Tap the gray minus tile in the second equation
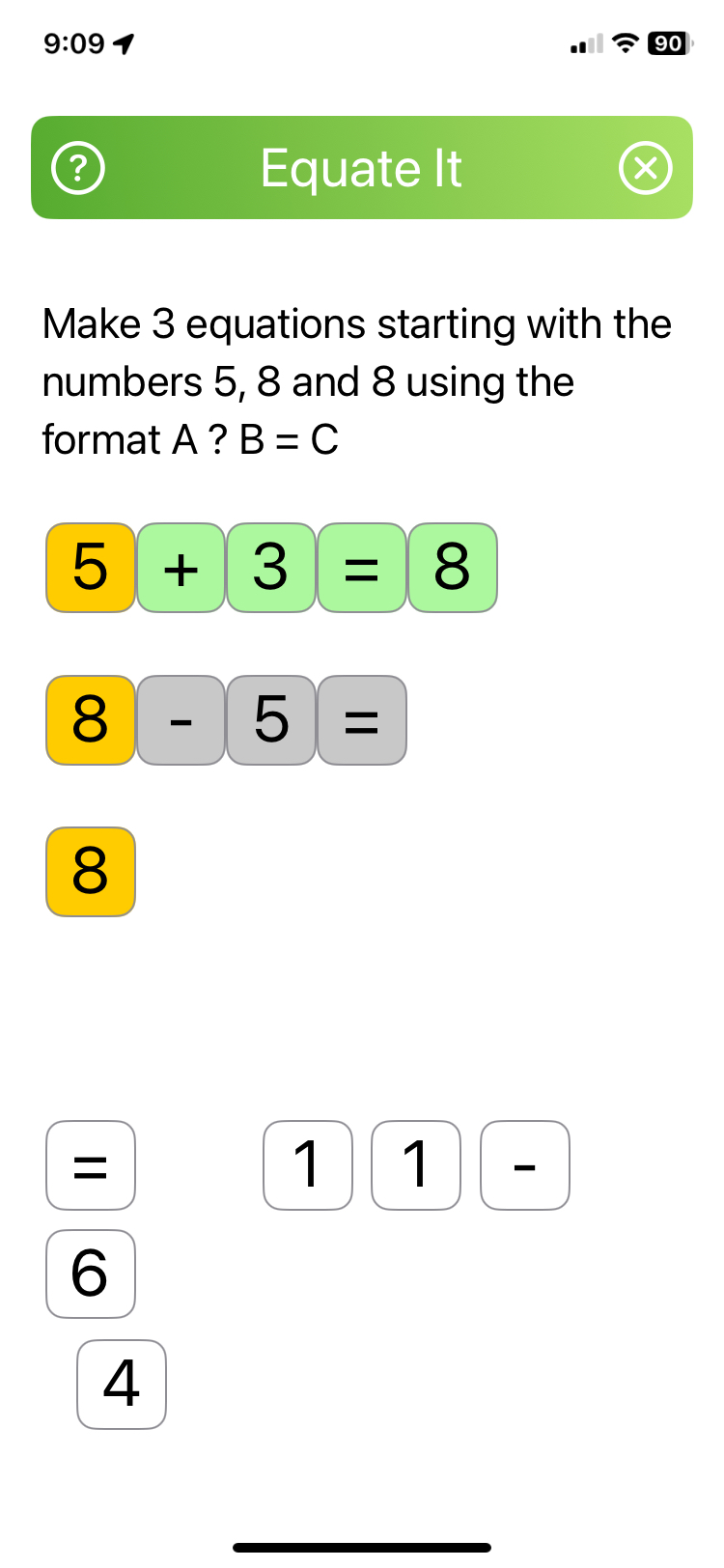Image resolution: width=724 pixels, height=1568 pixels. coord(181,720)
